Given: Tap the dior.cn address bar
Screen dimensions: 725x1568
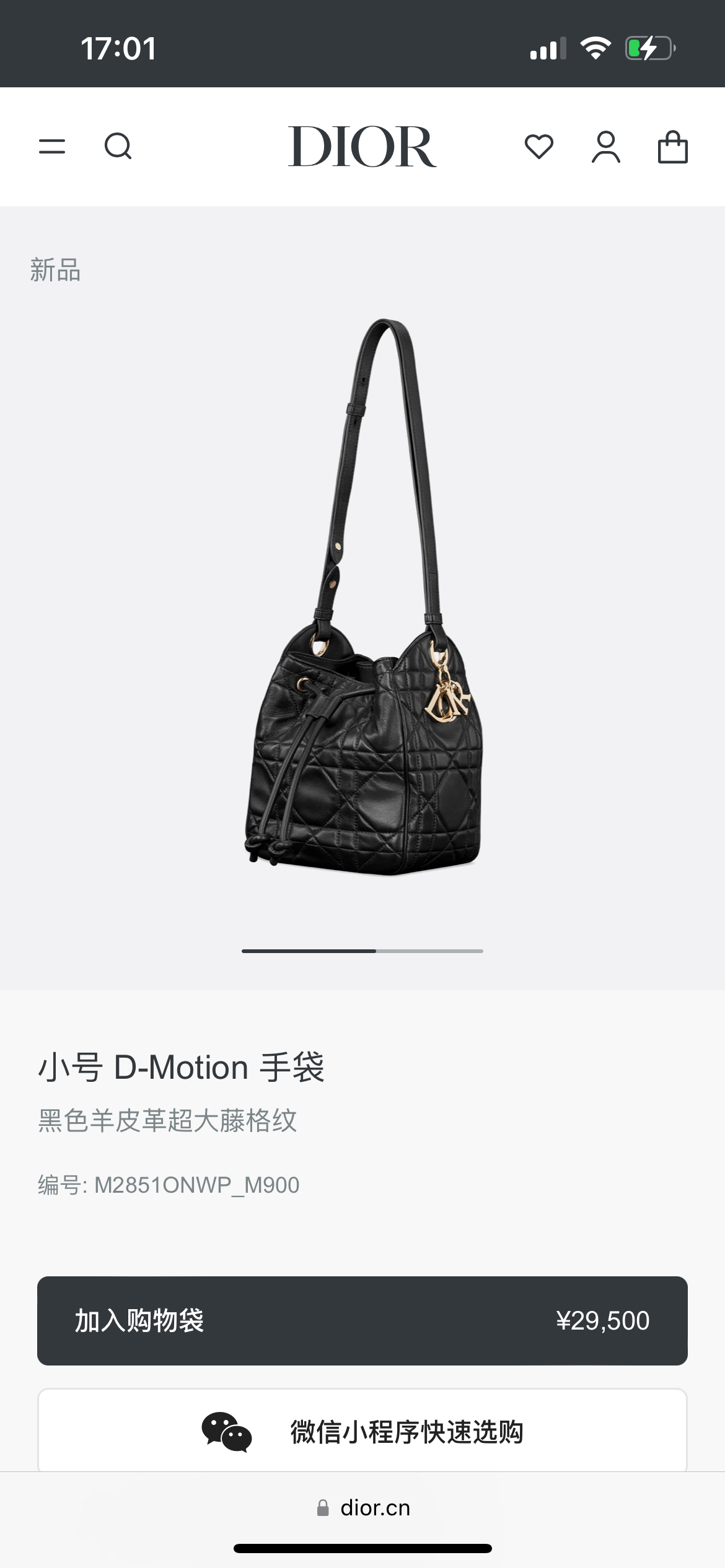Looking at the screenshot, I should (364, 1508).
